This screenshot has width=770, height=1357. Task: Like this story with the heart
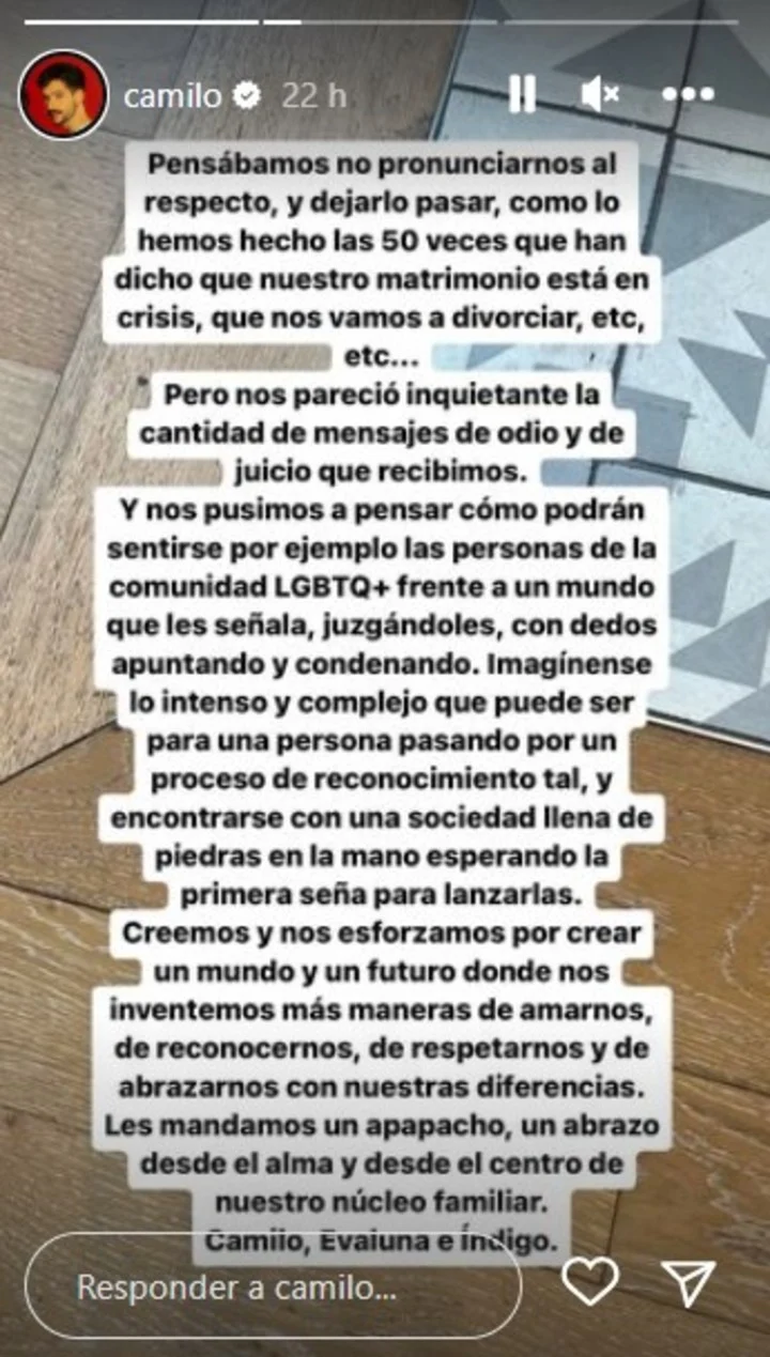[x=590, y=1281]
